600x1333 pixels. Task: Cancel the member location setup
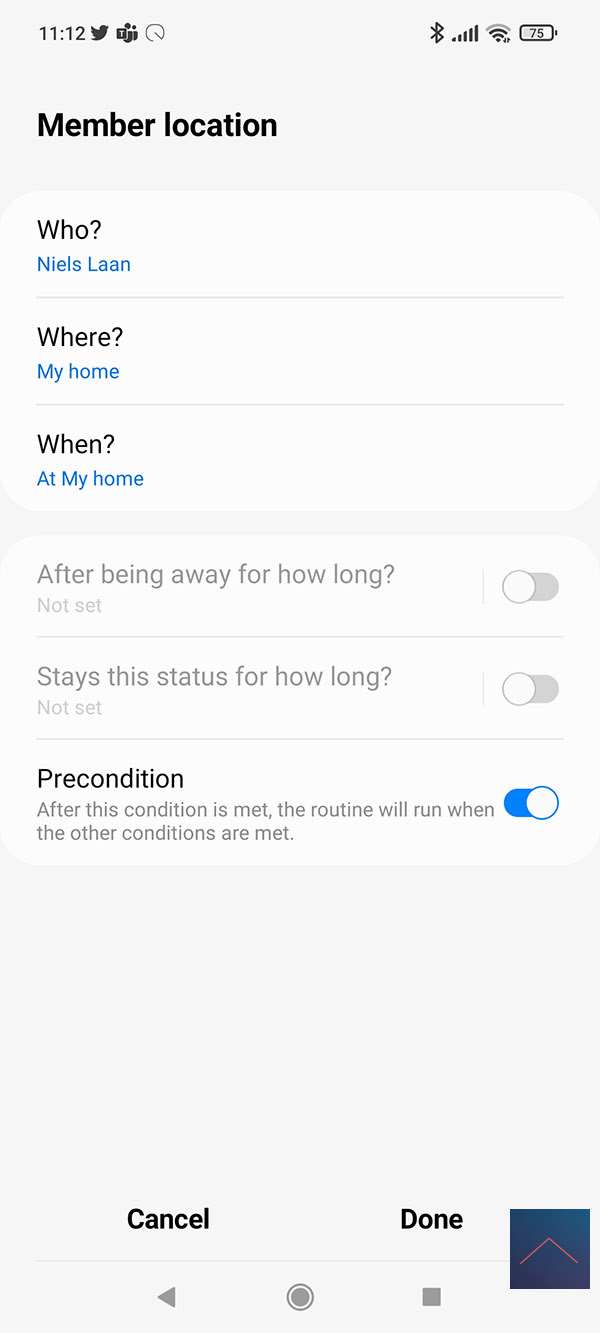(168, 1219)
